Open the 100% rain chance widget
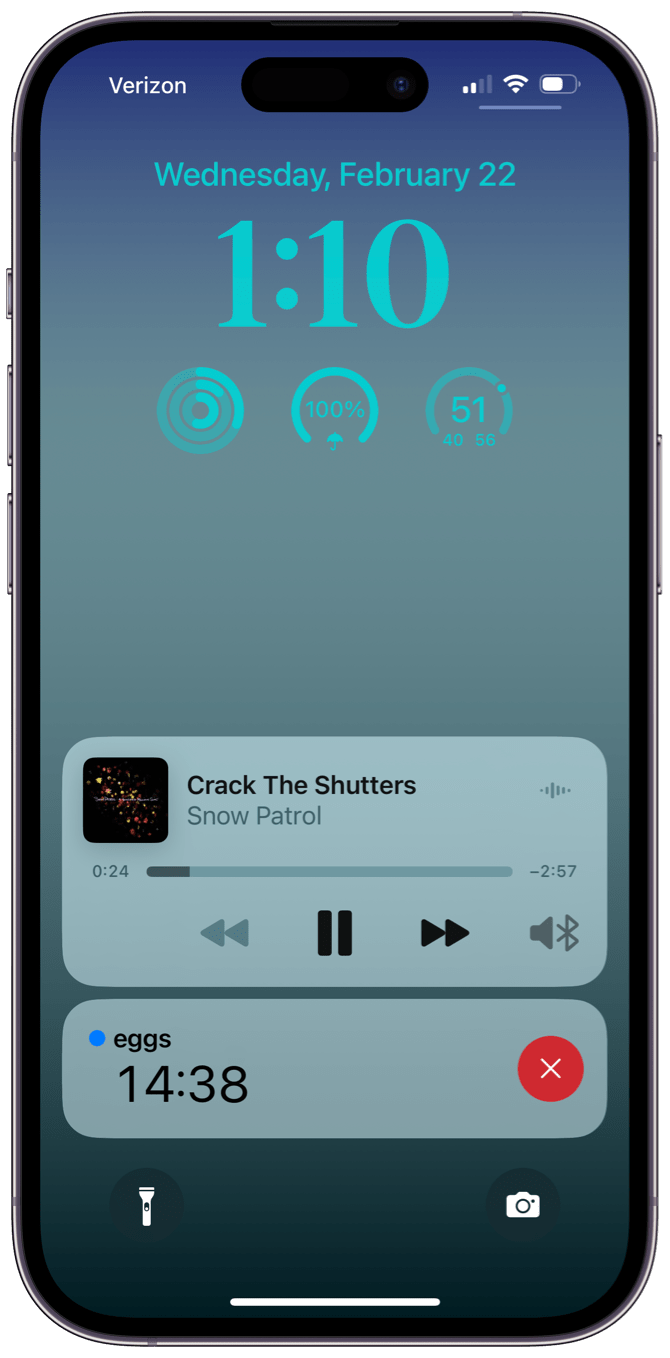 (334, 410)
